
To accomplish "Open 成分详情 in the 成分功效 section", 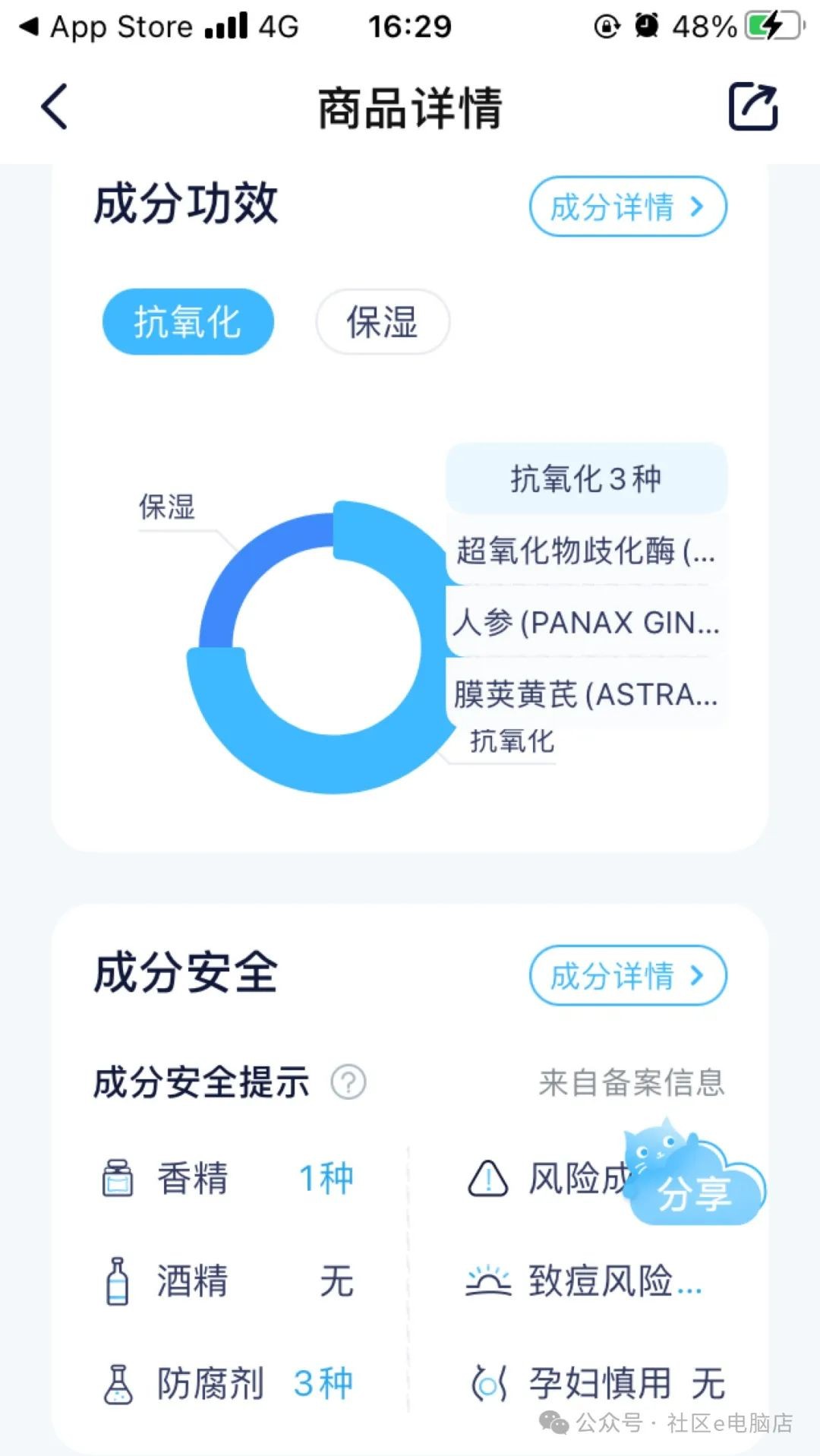I will pos(627,207).
